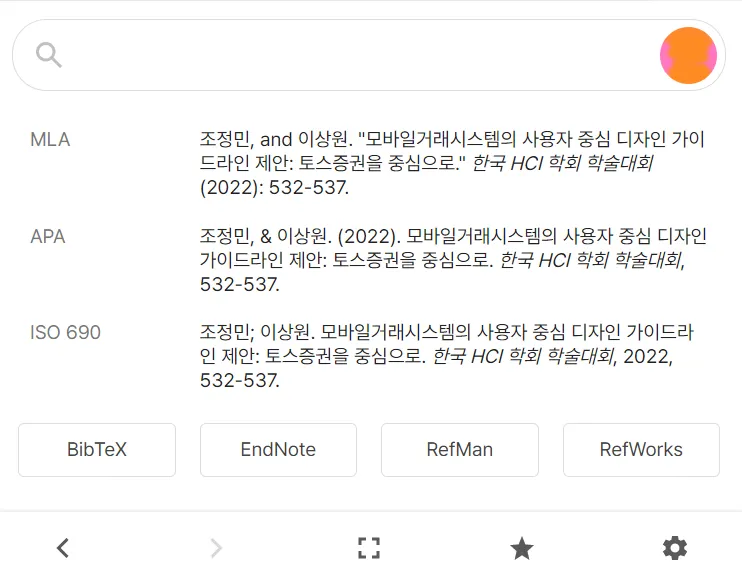Go back with the left arrow

click(x=63, y=547)
